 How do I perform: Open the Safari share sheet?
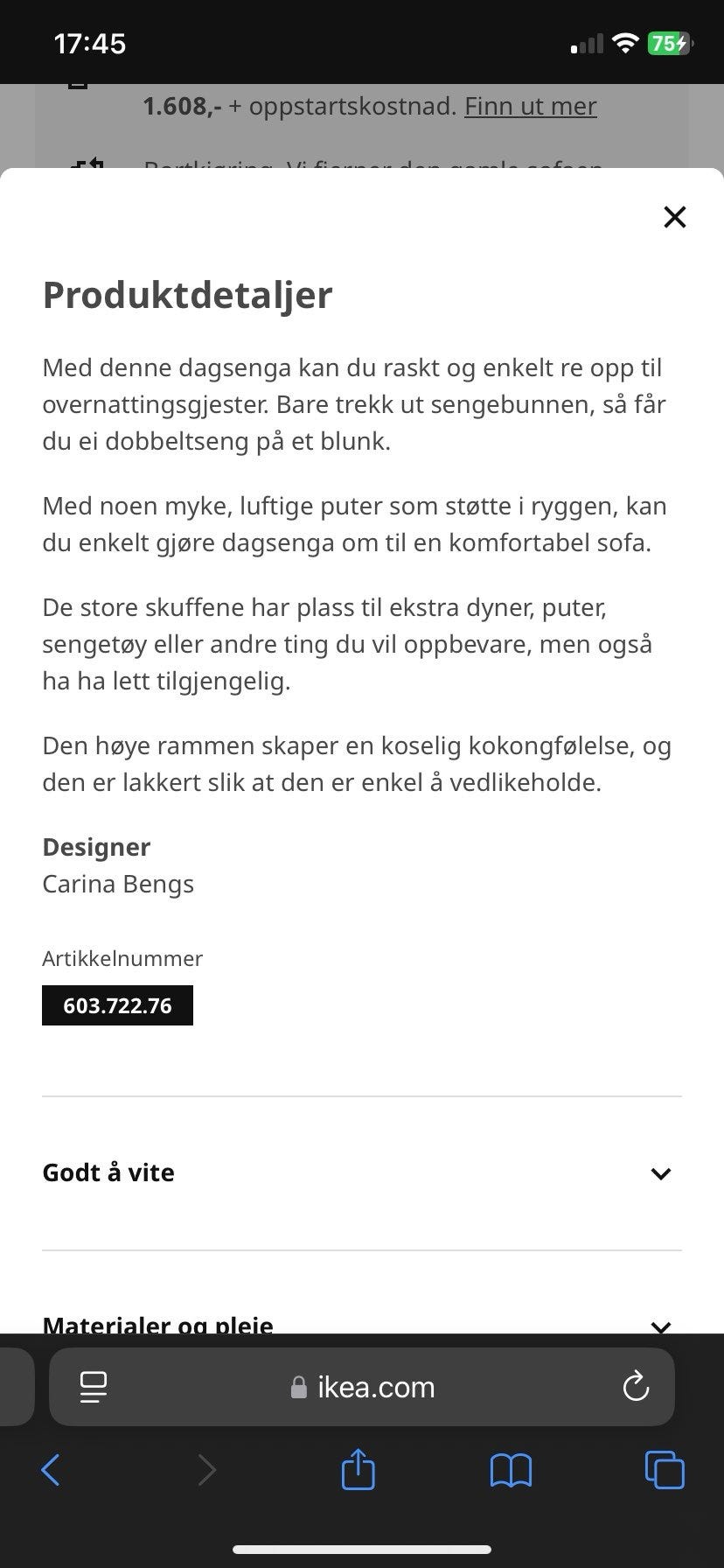click(x=358, y=1470)
